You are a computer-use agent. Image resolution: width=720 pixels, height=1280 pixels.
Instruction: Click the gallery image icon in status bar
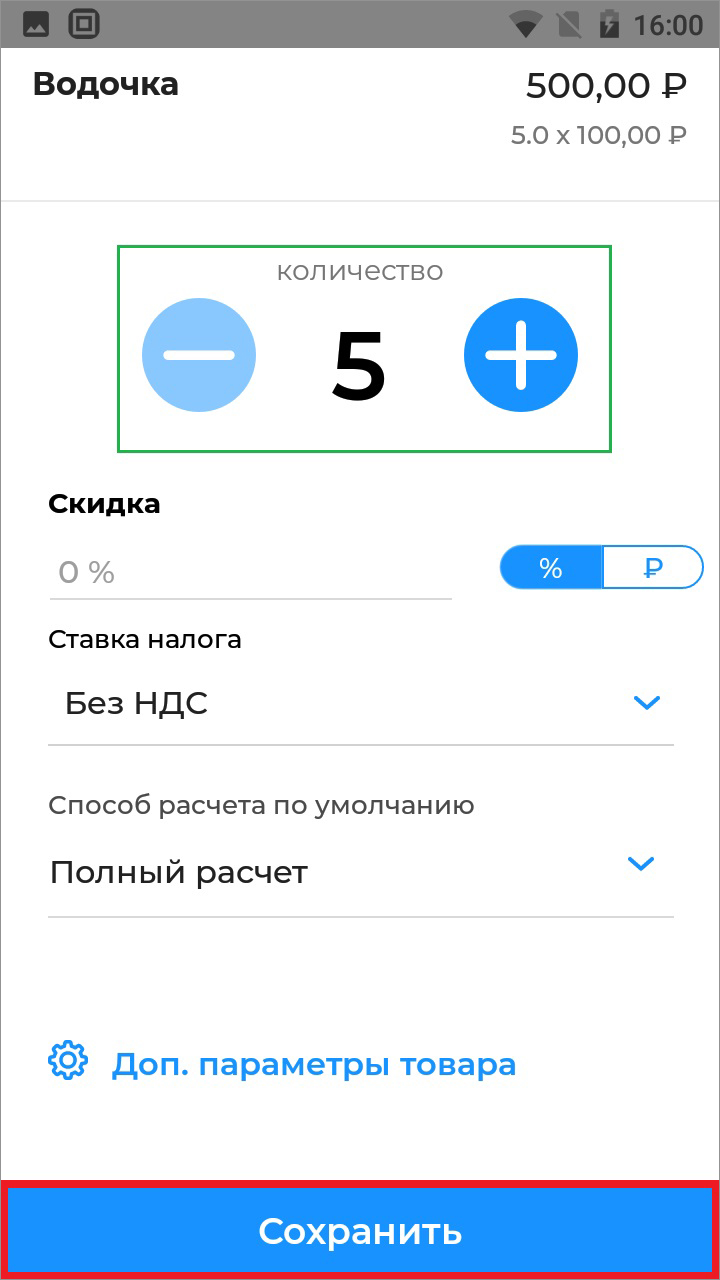[x=35, y=23]
